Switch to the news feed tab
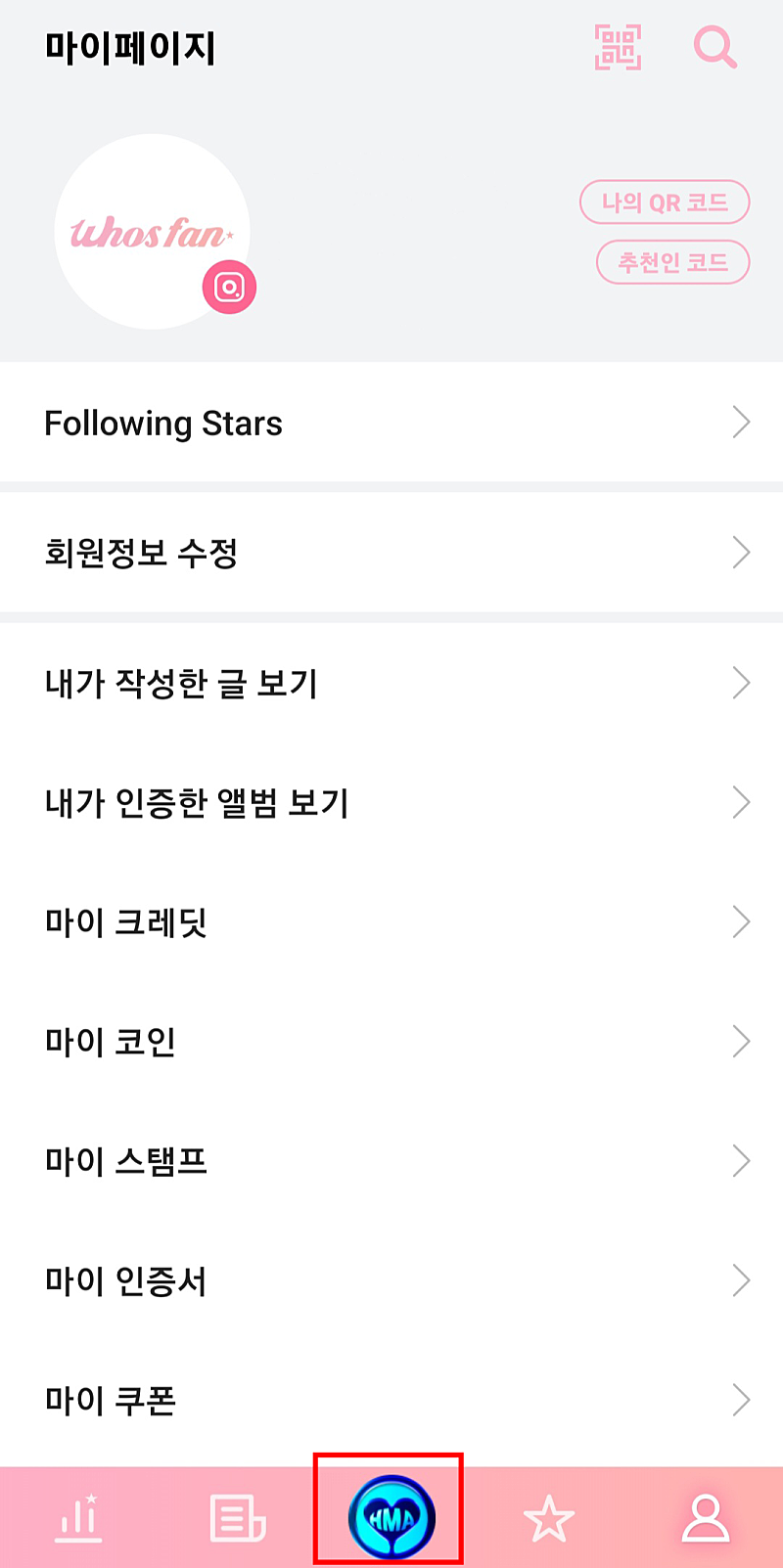 (x=237, y=1518)
